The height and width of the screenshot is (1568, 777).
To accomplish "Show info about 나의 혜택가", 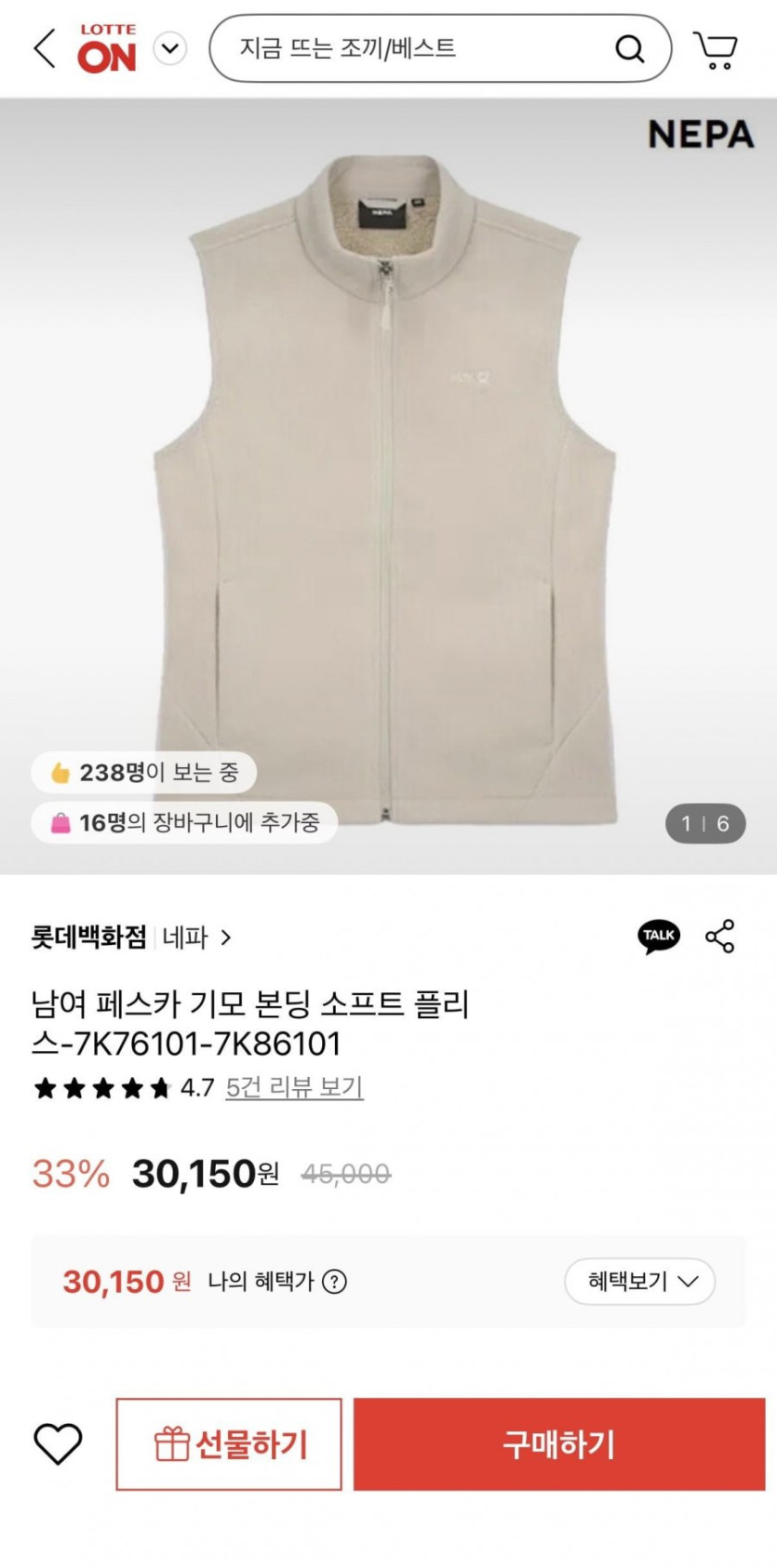I will (x=334, y=1282).
